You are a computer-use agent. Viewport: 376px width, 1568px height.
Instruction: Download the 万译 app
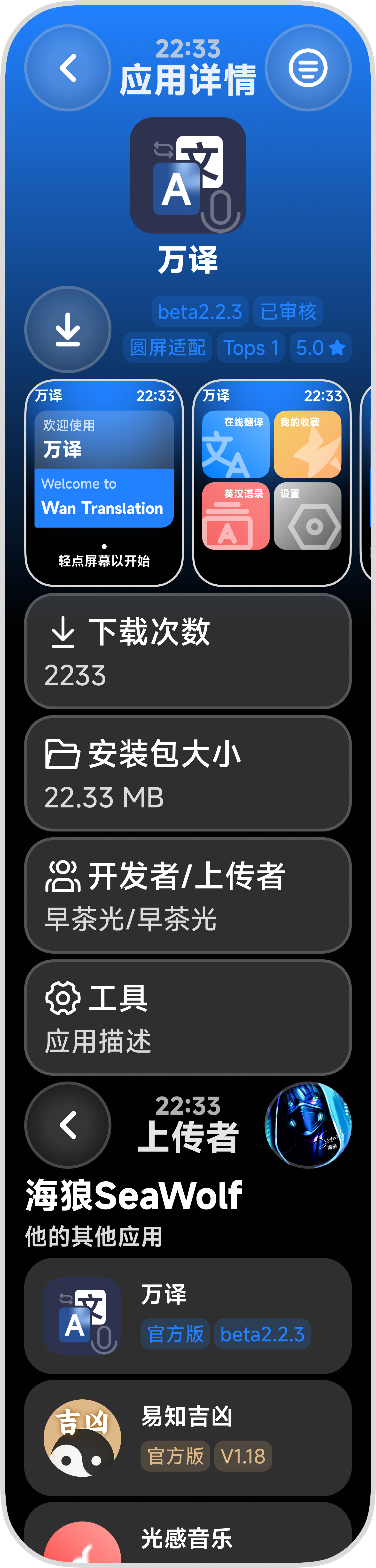68,329
